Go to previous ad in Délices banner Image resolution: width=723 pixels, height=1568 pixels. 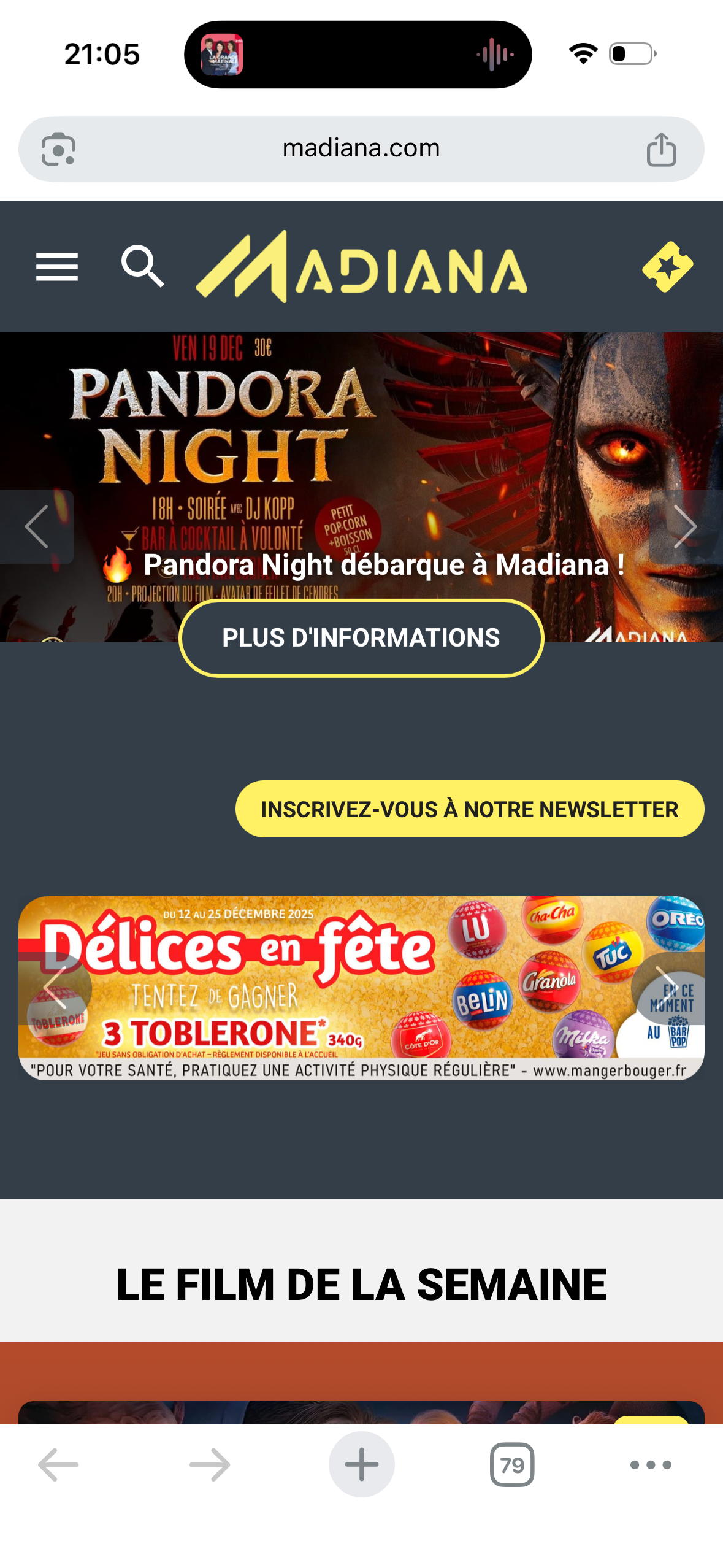coord(56,988)
